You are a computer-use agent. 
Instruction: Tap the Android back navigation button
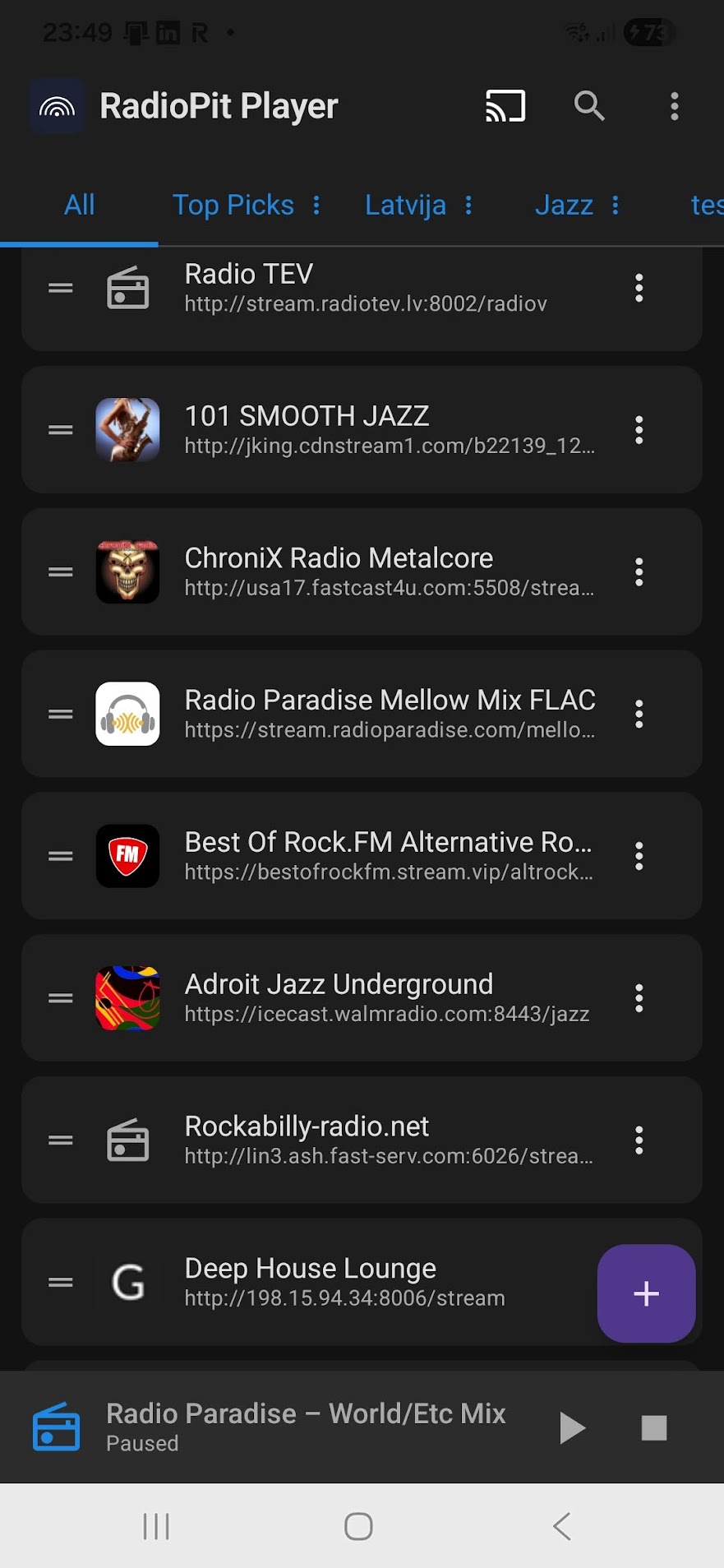point(561,1526)
